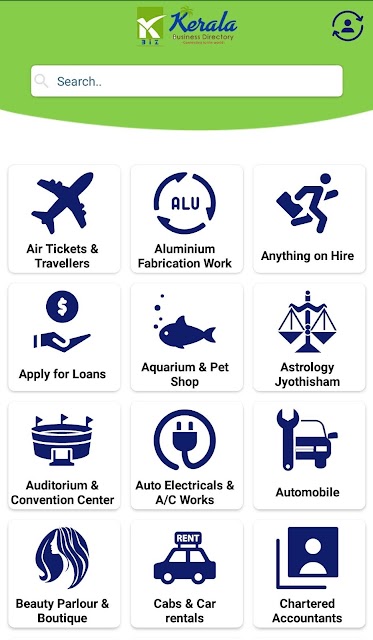Open the profile account icon

click(x=347, y=26)
